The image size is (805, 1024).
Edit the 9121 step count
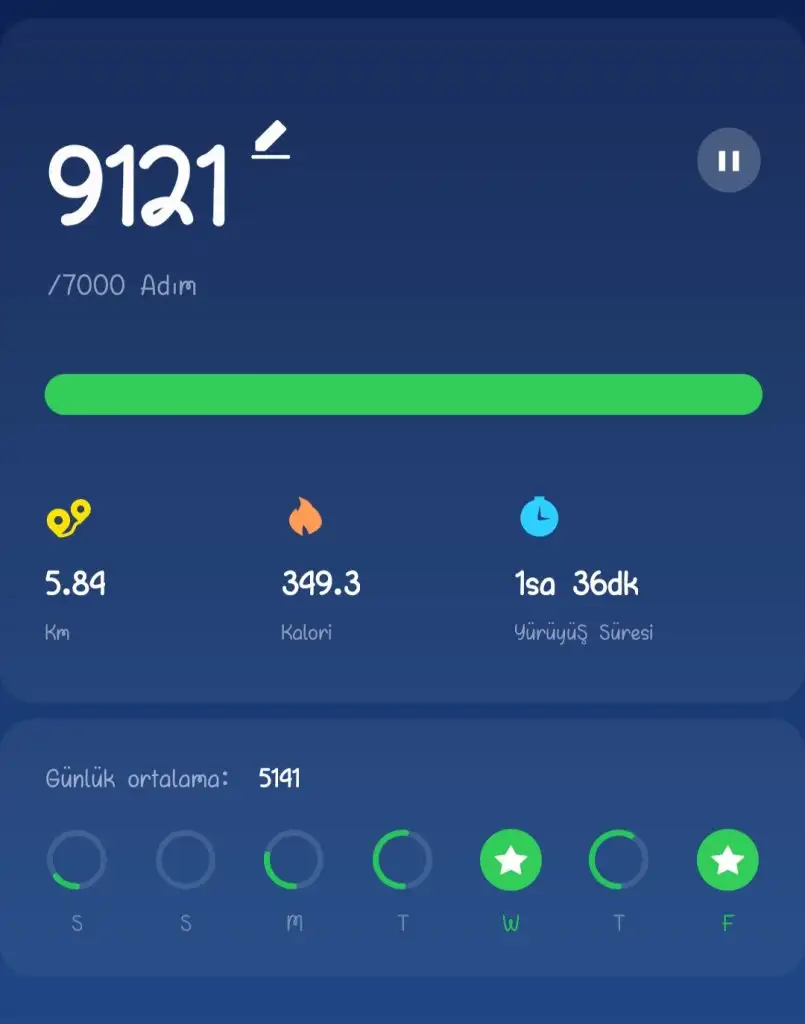click(x=270, y=141)
